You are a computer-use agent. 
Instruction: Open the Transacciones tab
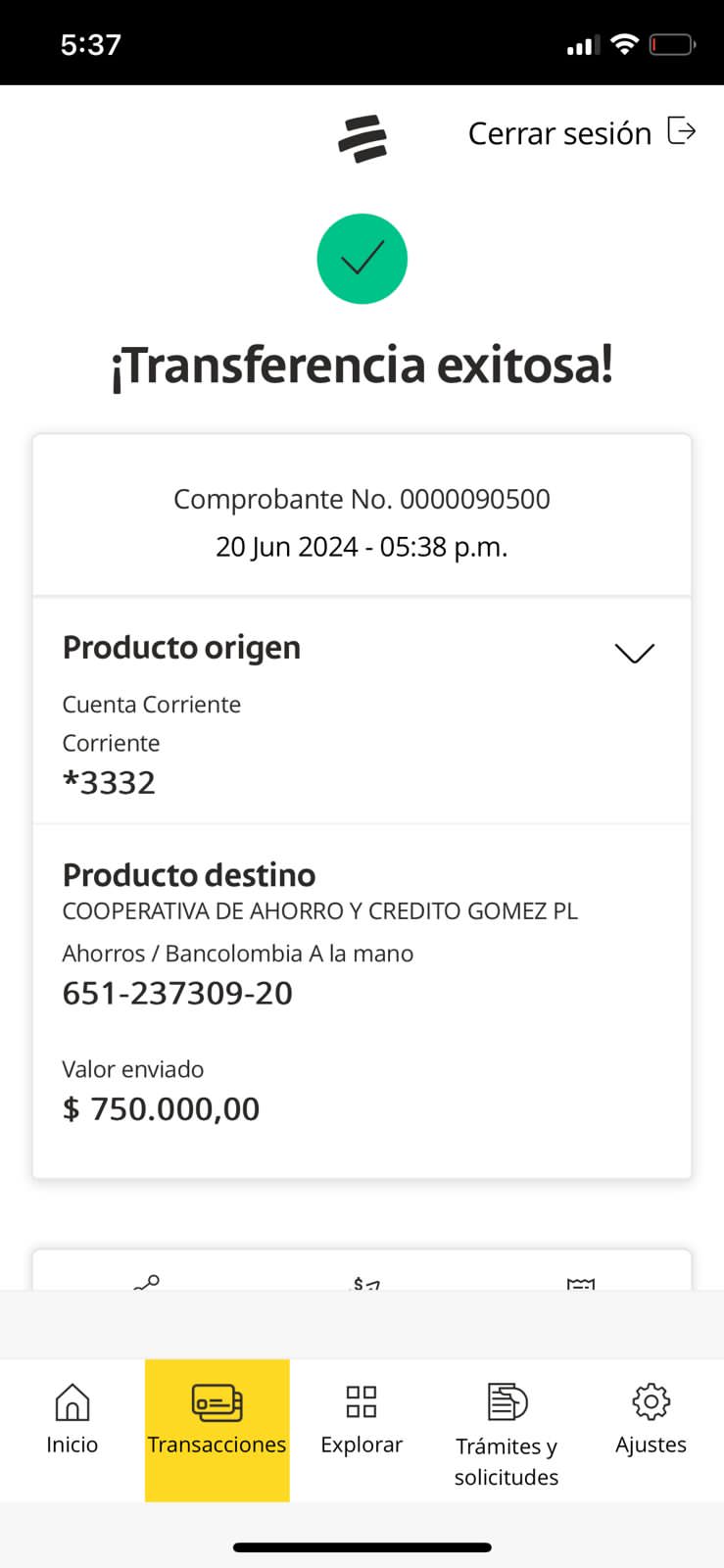217,1418
